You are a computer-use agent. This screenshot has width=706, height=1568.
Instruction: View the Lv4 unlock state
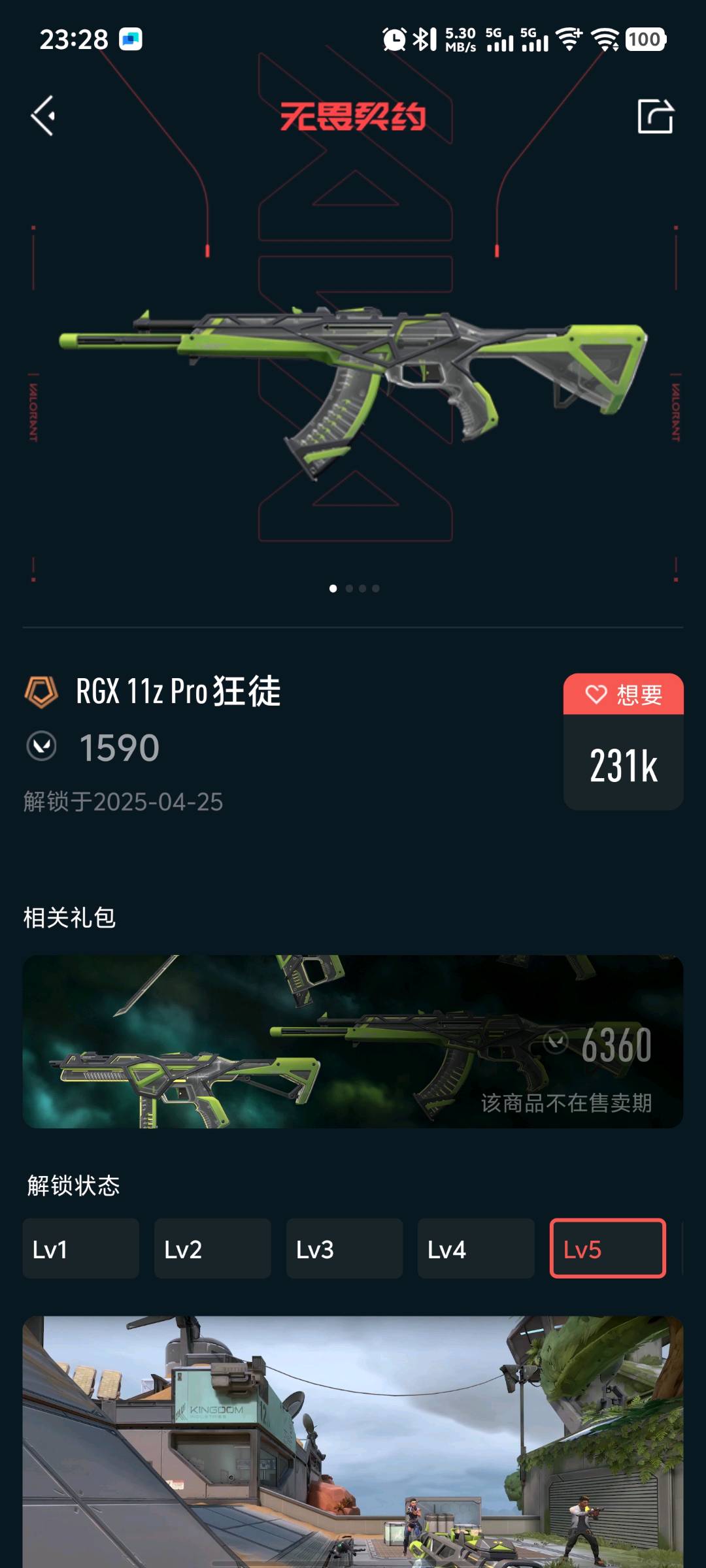click(x=475, y=1249)
